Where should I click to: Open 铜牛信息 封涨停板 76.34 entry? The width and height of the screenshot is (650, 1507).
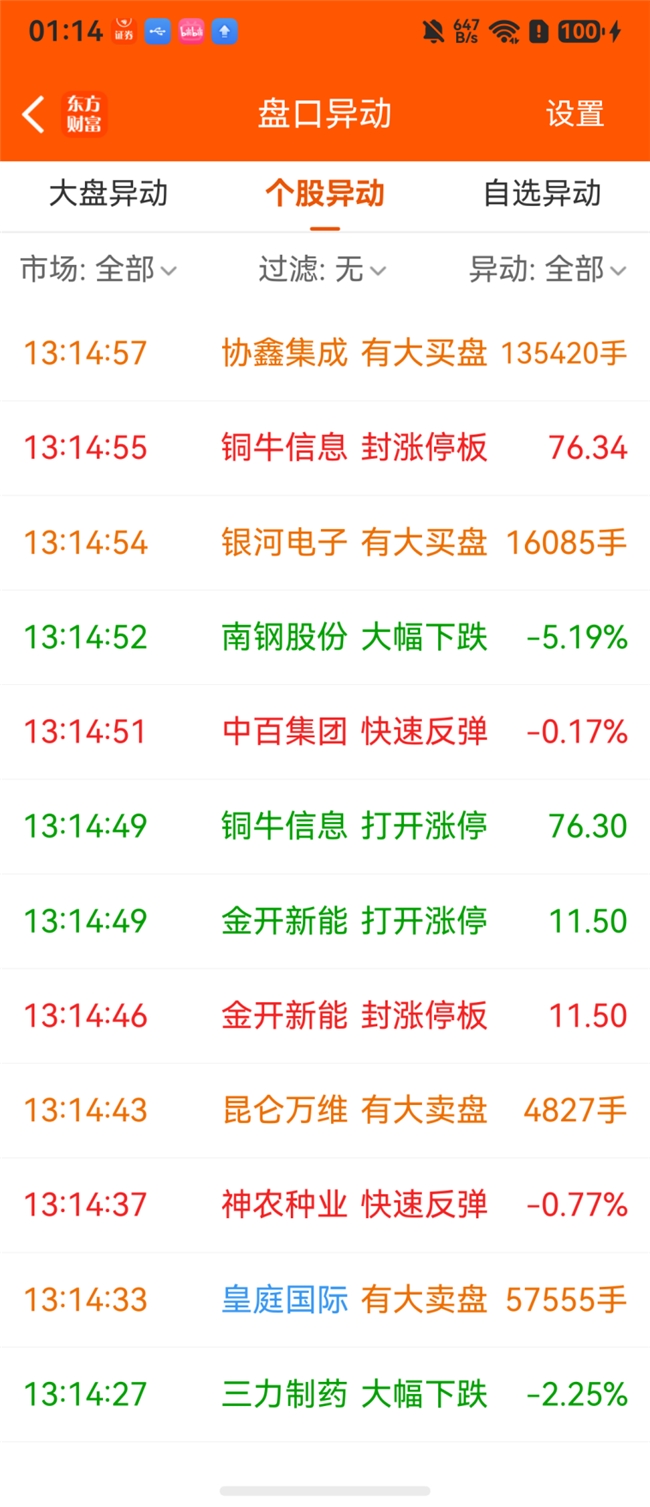325,447
